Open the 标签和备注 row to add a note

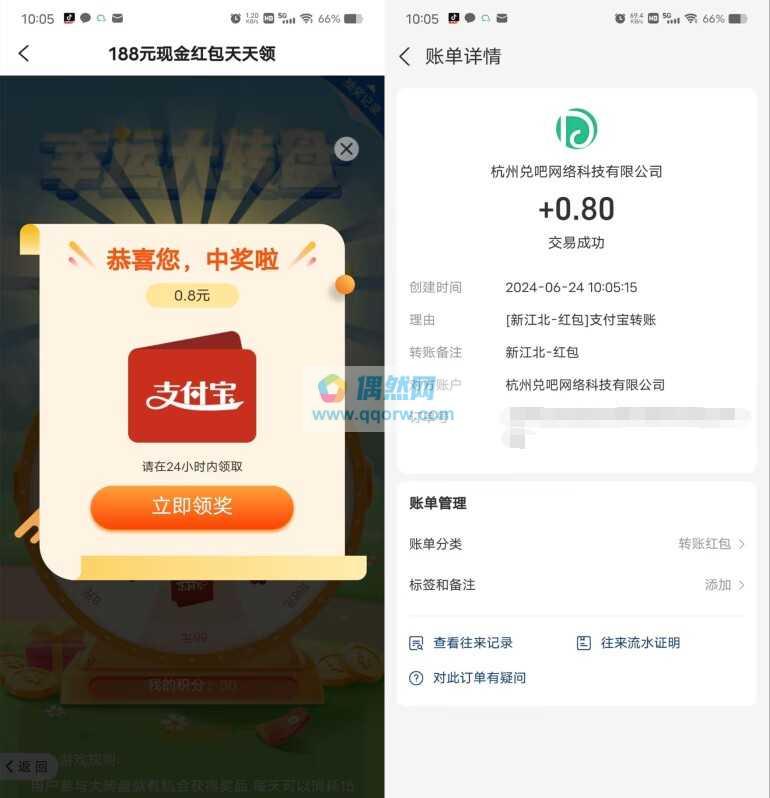click(576, 585)
